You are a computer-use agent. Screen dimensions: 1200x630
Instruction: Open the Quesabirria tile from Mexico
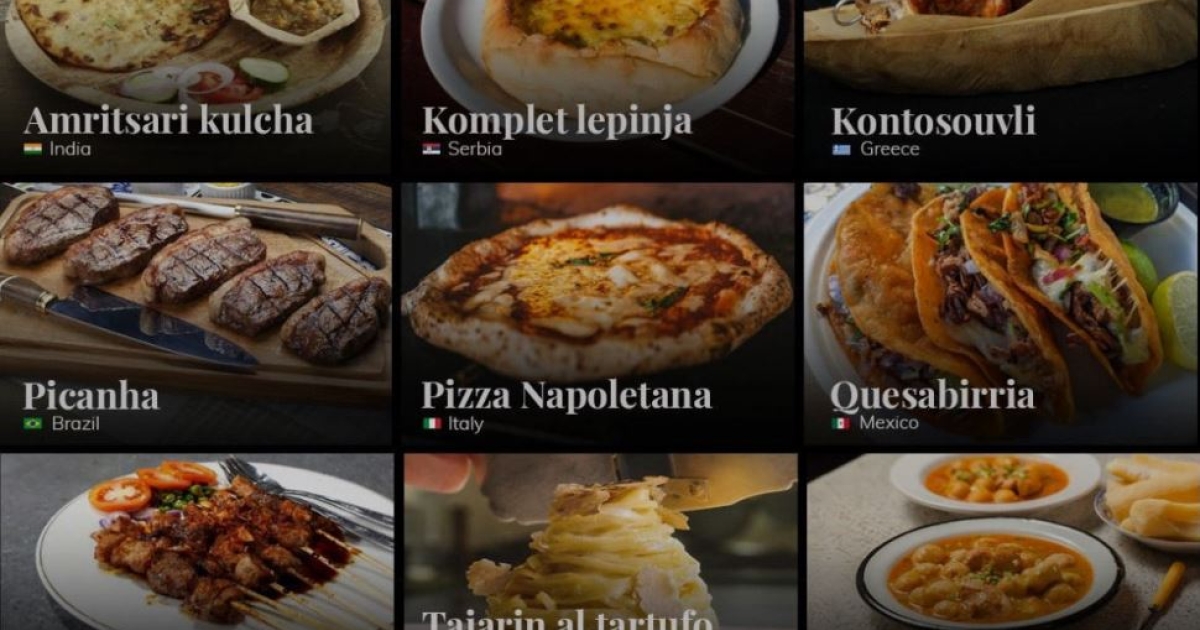click(x=1000, y=313)
